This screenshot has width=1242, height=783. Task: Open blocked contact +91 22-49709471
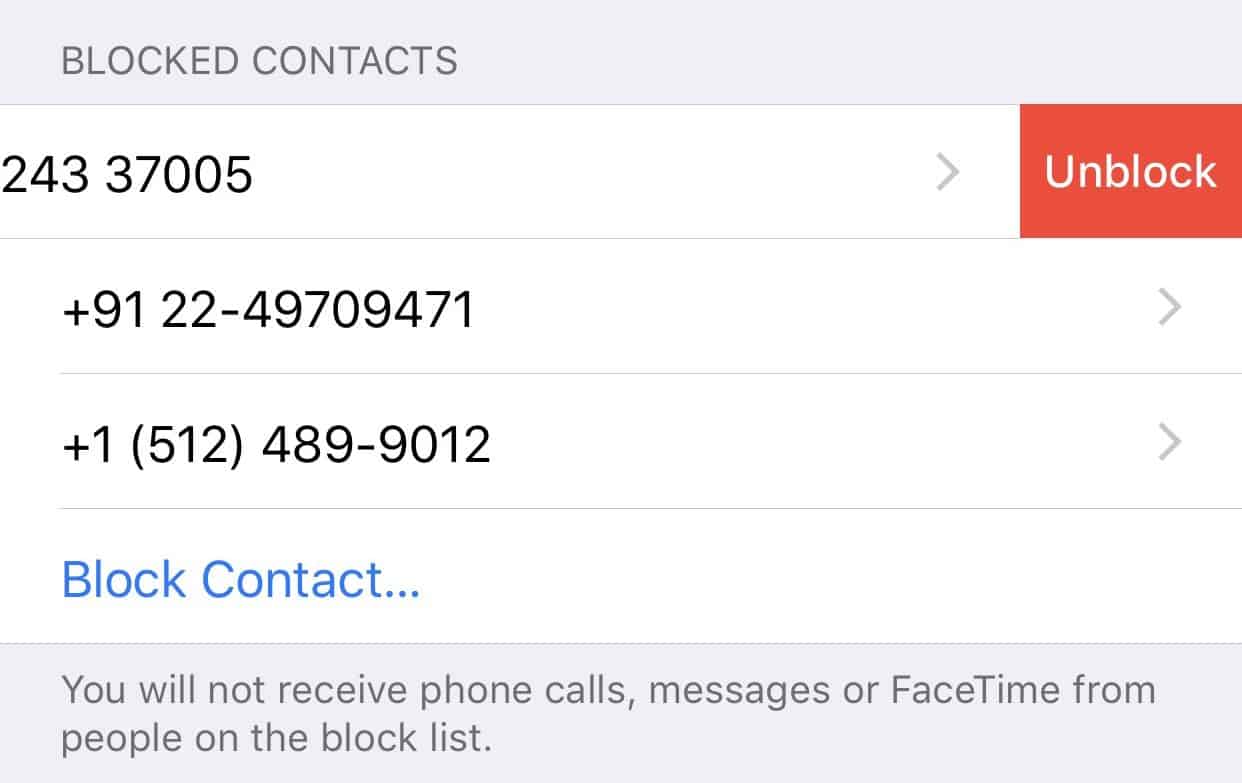click(x=621, y=307)
